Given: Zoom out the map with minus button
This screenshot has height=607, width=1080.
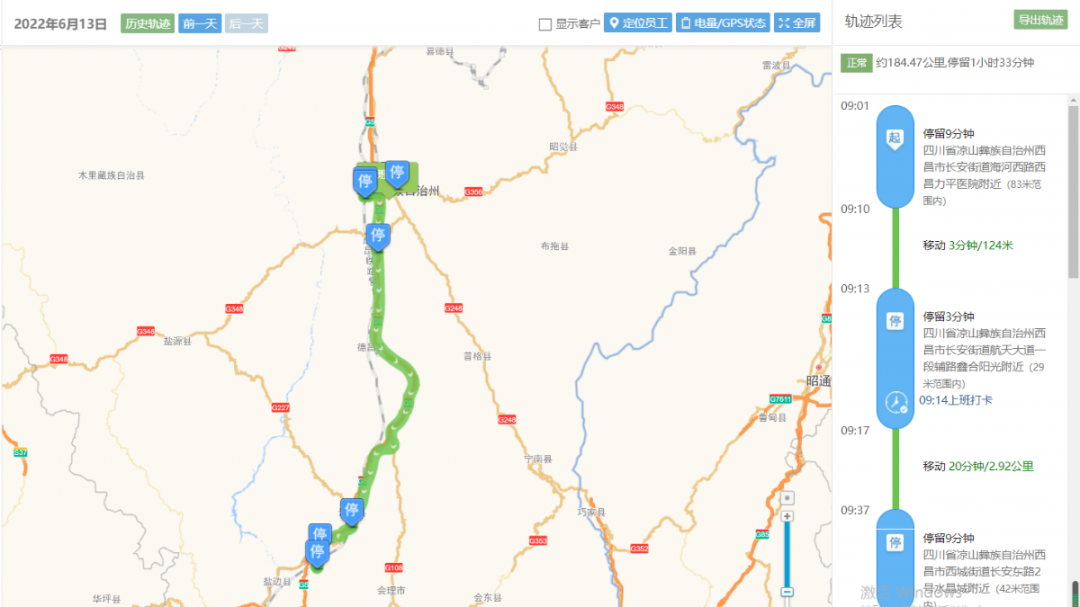Looking at the screenshot, I should click(x=788, y=592).
